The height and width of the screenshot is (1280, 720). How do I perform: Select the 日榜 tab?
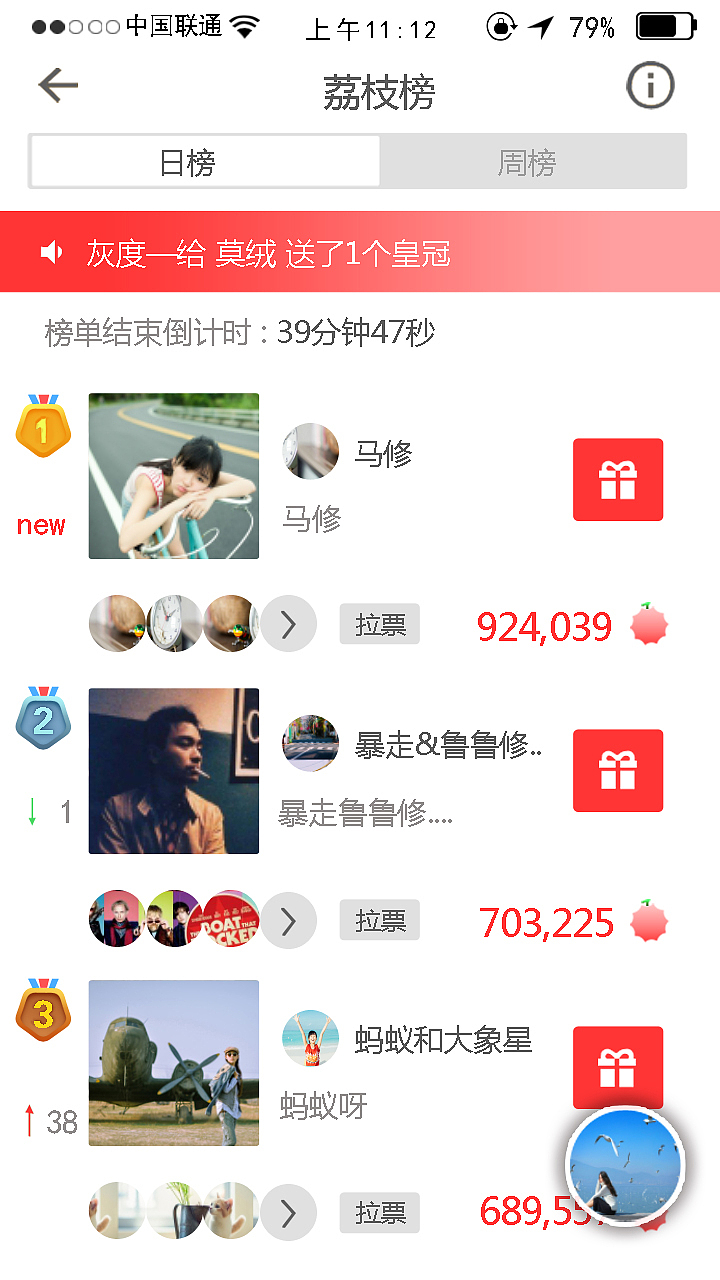(204, 161)
